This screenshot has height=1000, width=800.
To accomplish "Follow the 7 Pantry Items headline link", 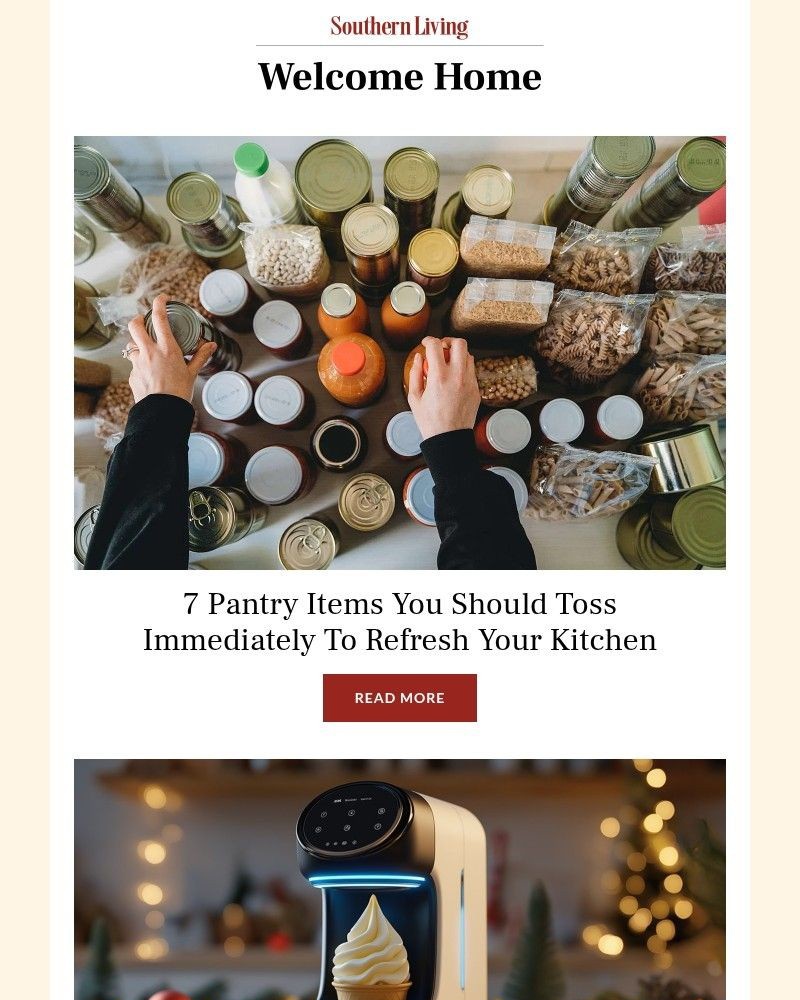I will pos(400,621).
